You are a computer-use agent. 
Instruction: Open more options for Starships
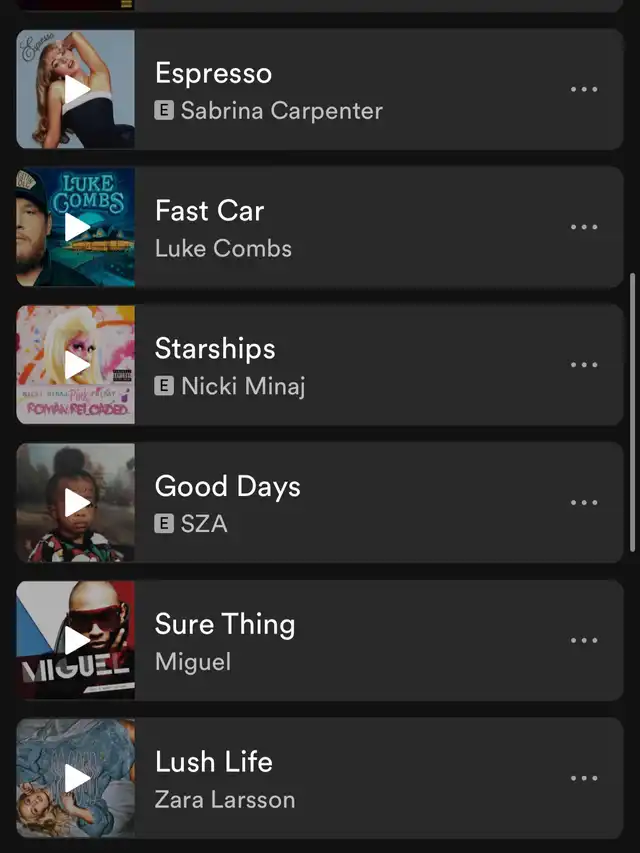pyautogui.click(x=584, y=365)
